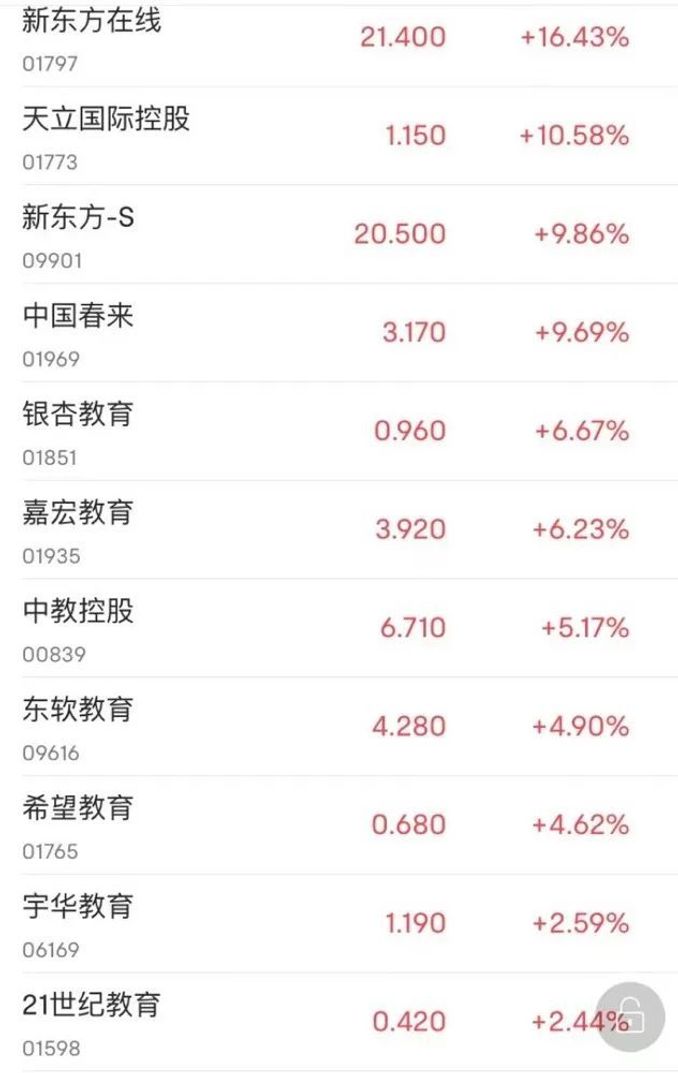Open the 中教控股 stock details
Viewport: 678px width, 1073px height.
77,611
